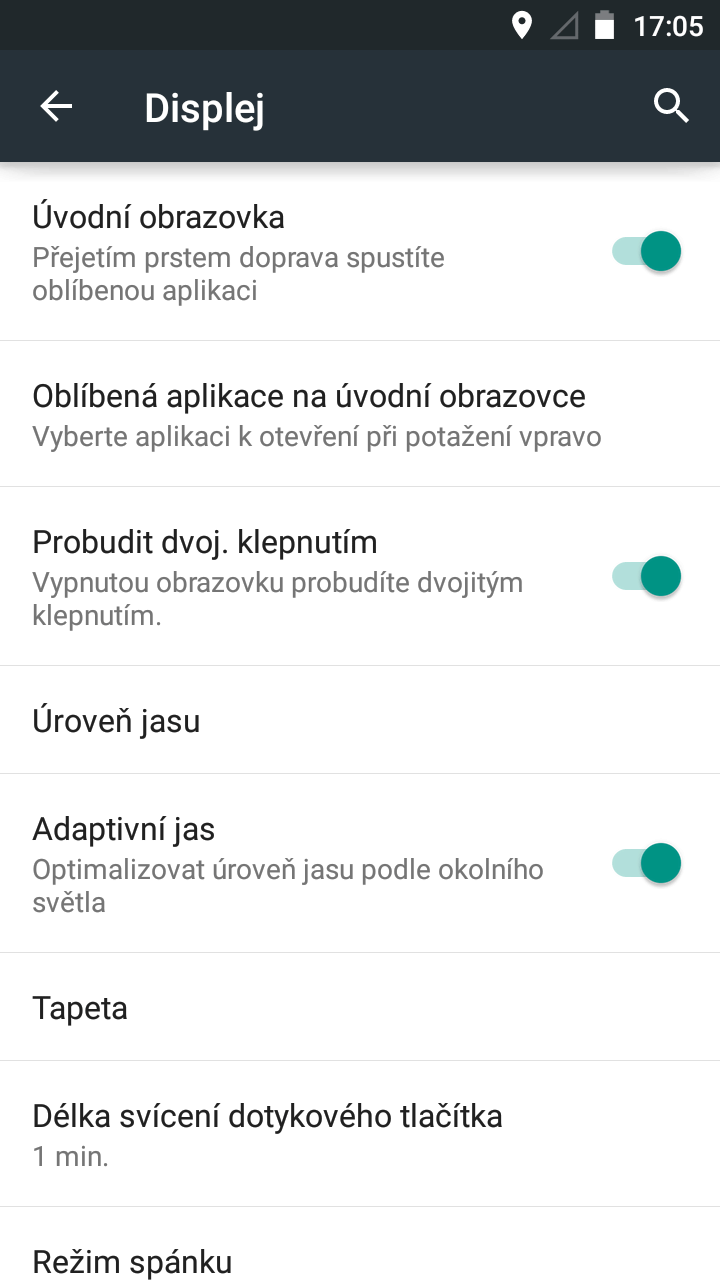Open the Tapeta option
This screenshot has height=1280, width=720.
click(x=360, y=1007)
